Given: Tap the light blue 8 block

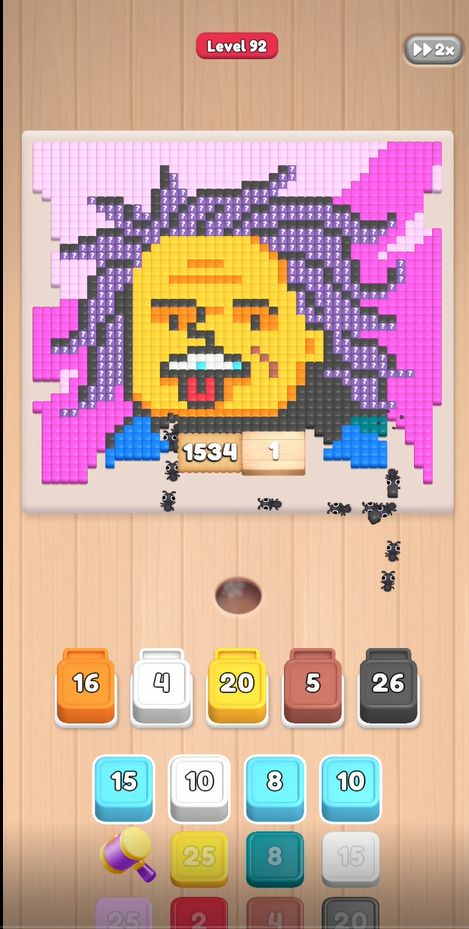Looking at the screenshot, I should [x=275, y=788].
